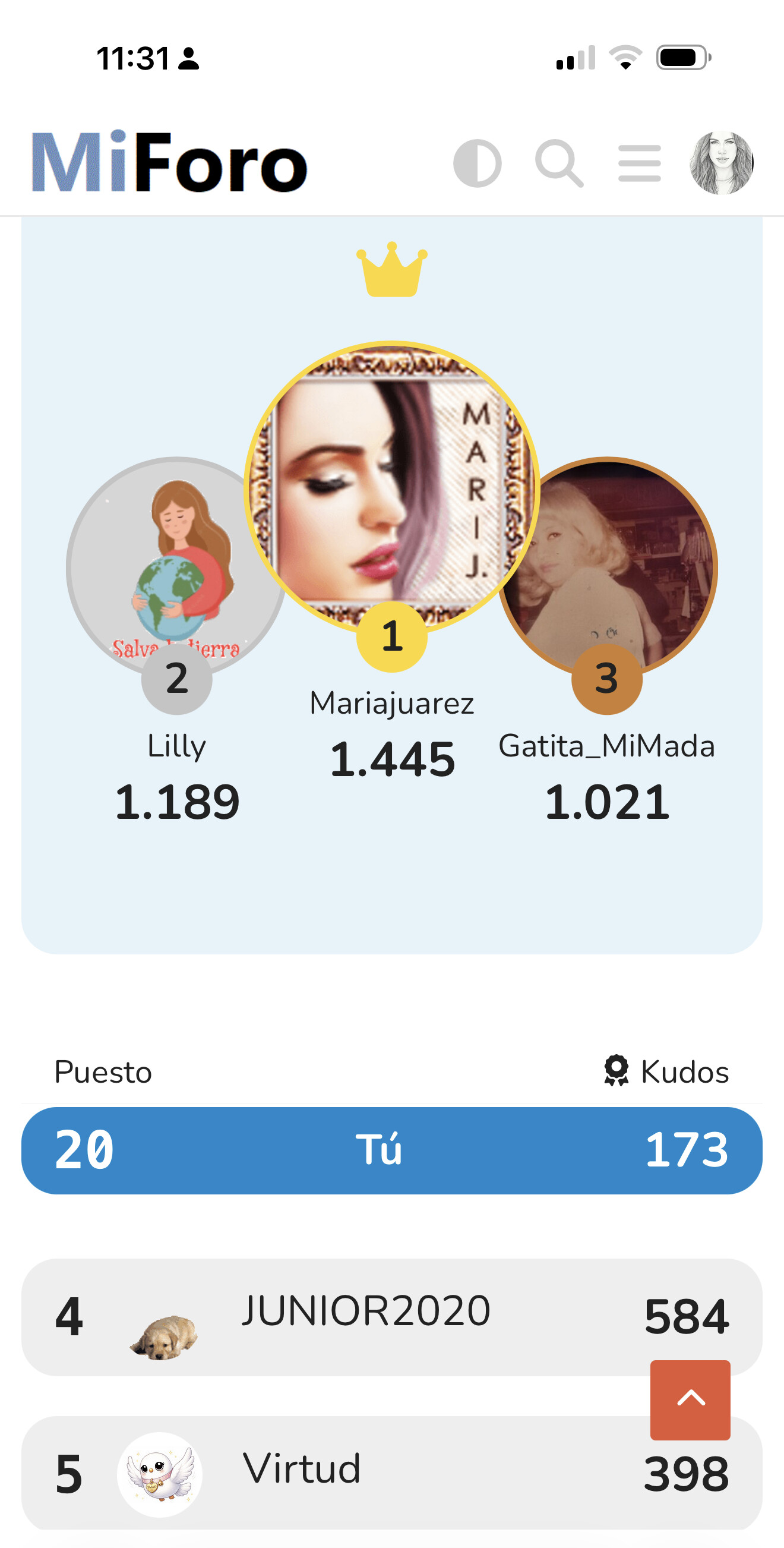Open the search magnifier
Screen dimensions: 784x1548
click(559, 163)
